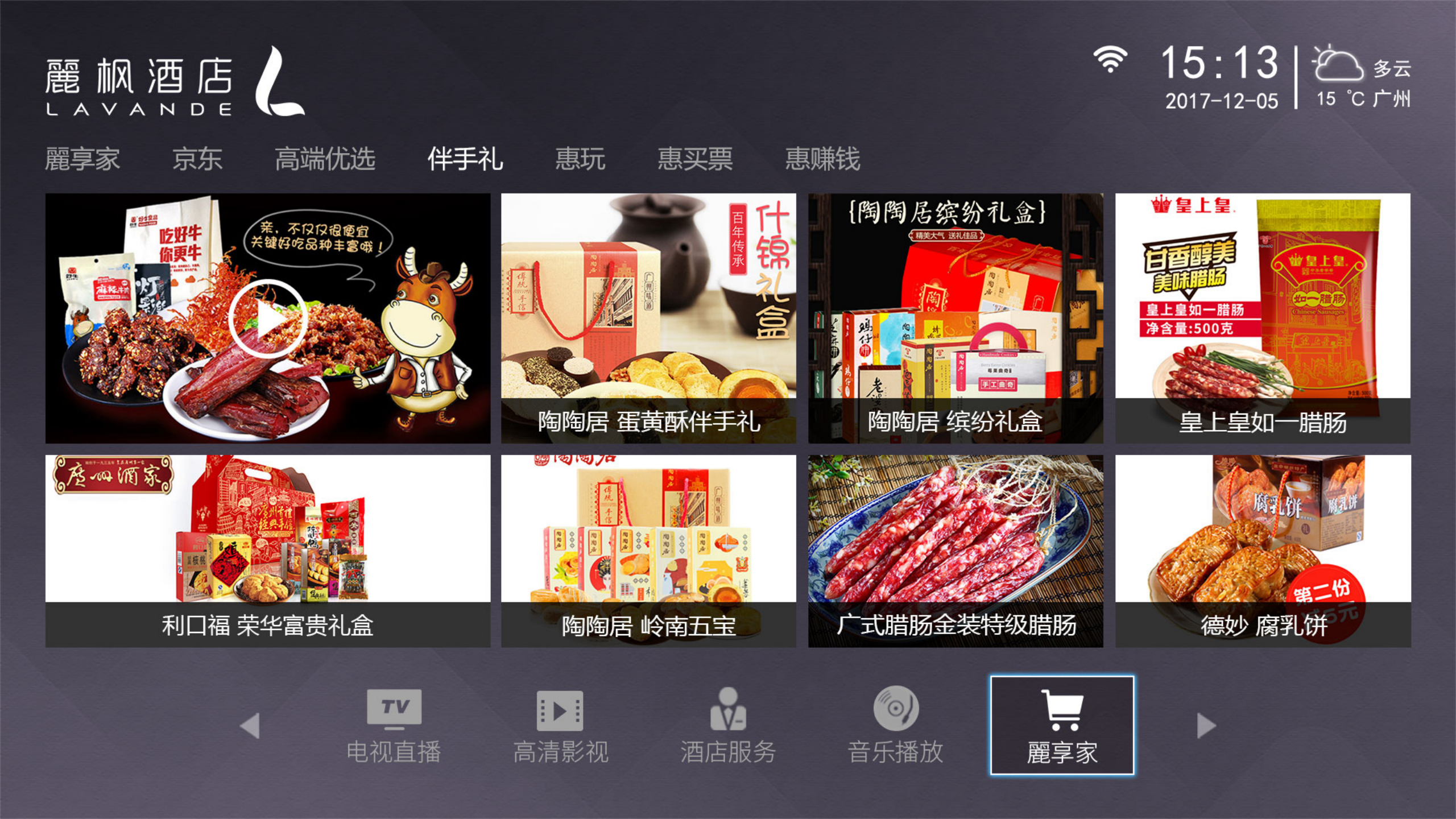
Task: Select the 高端优选 tab
Action: [x=325, y=159]
